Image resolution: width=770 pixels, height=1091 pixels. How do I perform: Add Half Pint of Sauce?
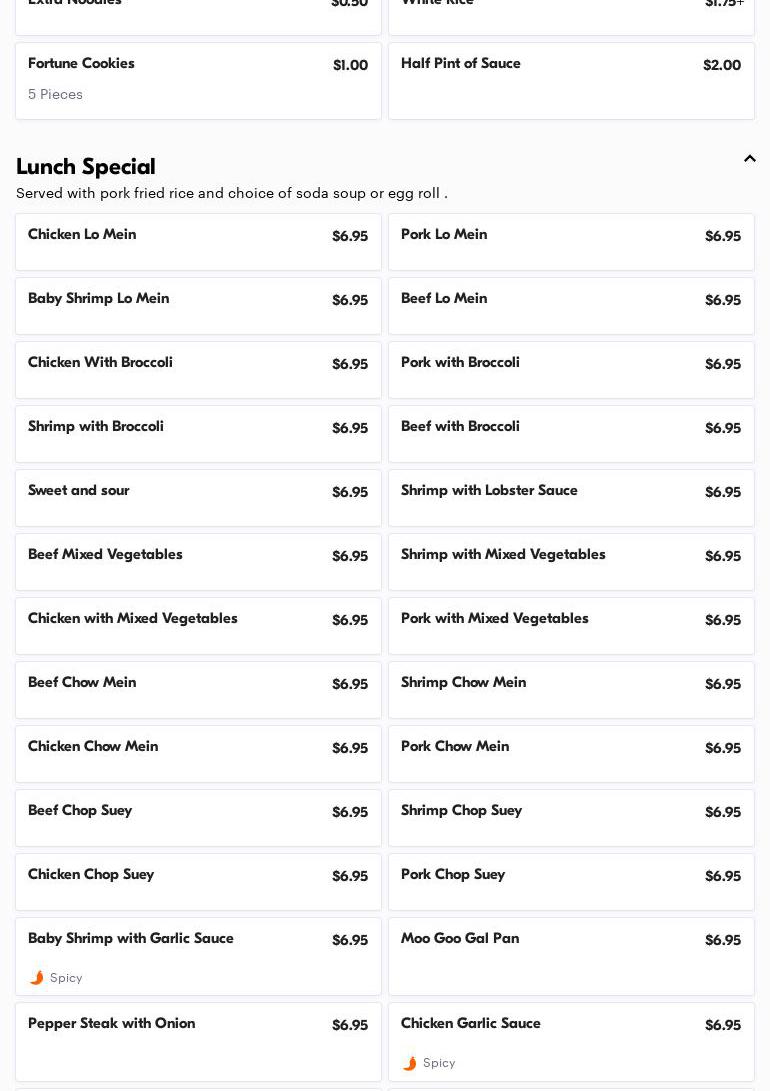(x=571, y=80)
